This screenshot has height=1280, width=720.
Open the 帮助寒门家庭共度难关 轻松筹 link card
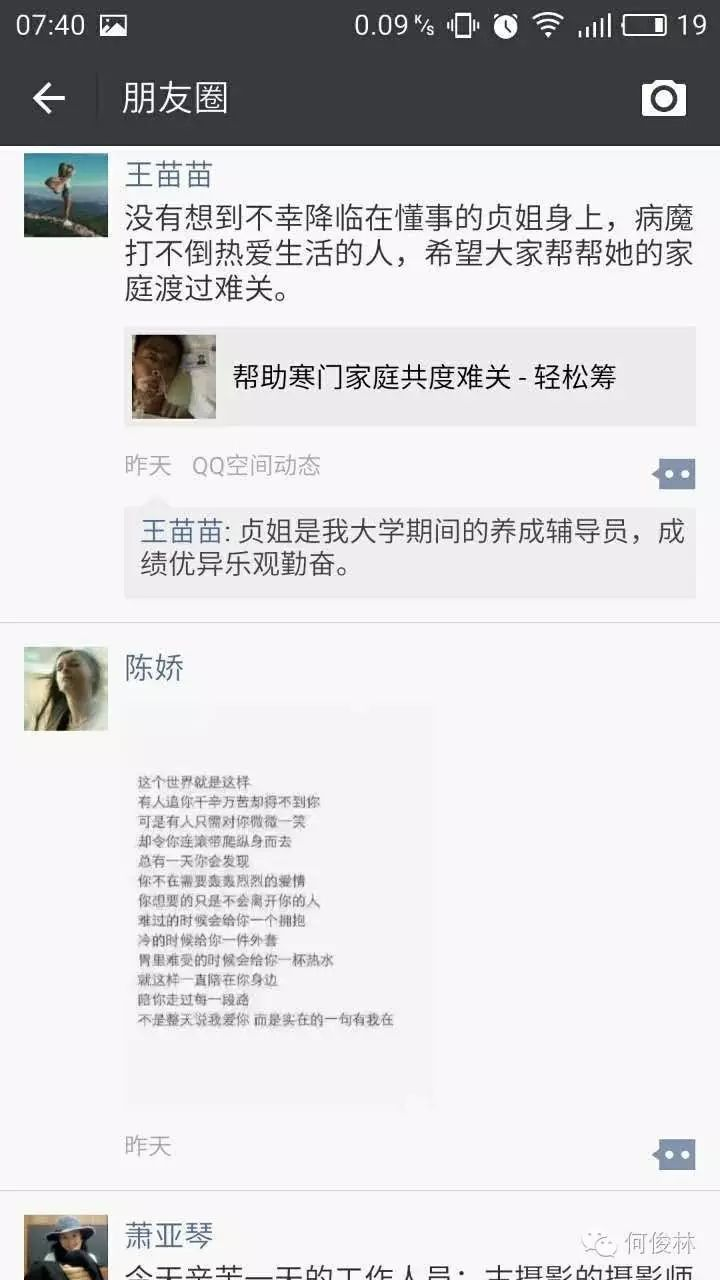pos(410,376)
